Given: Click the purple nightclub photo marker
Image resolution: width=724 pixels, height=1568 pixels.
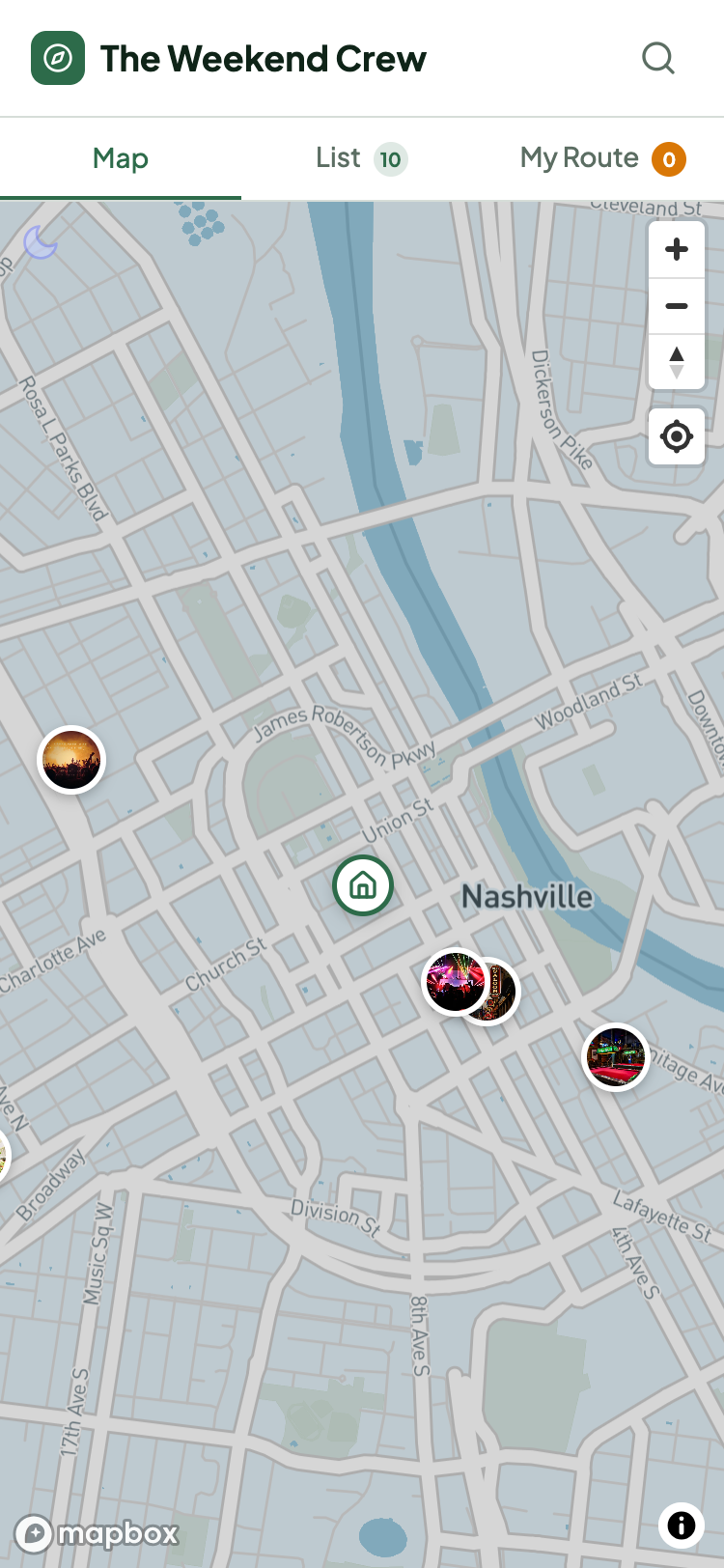Looking at the screenshot, I should [x=454, y=982].
